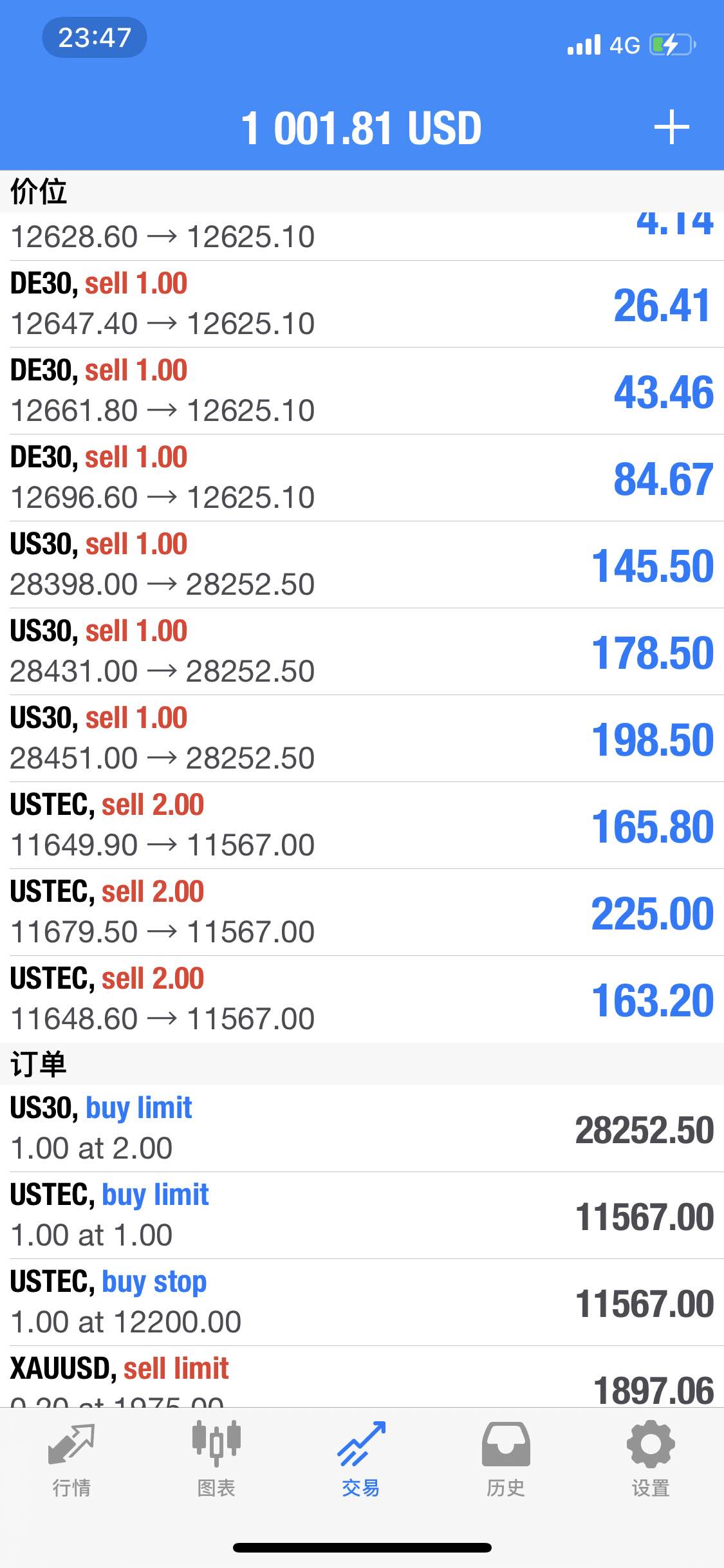Open US30 position showing 198.50 profit
The image size is (724, 1568).
(x=362, y=738)
